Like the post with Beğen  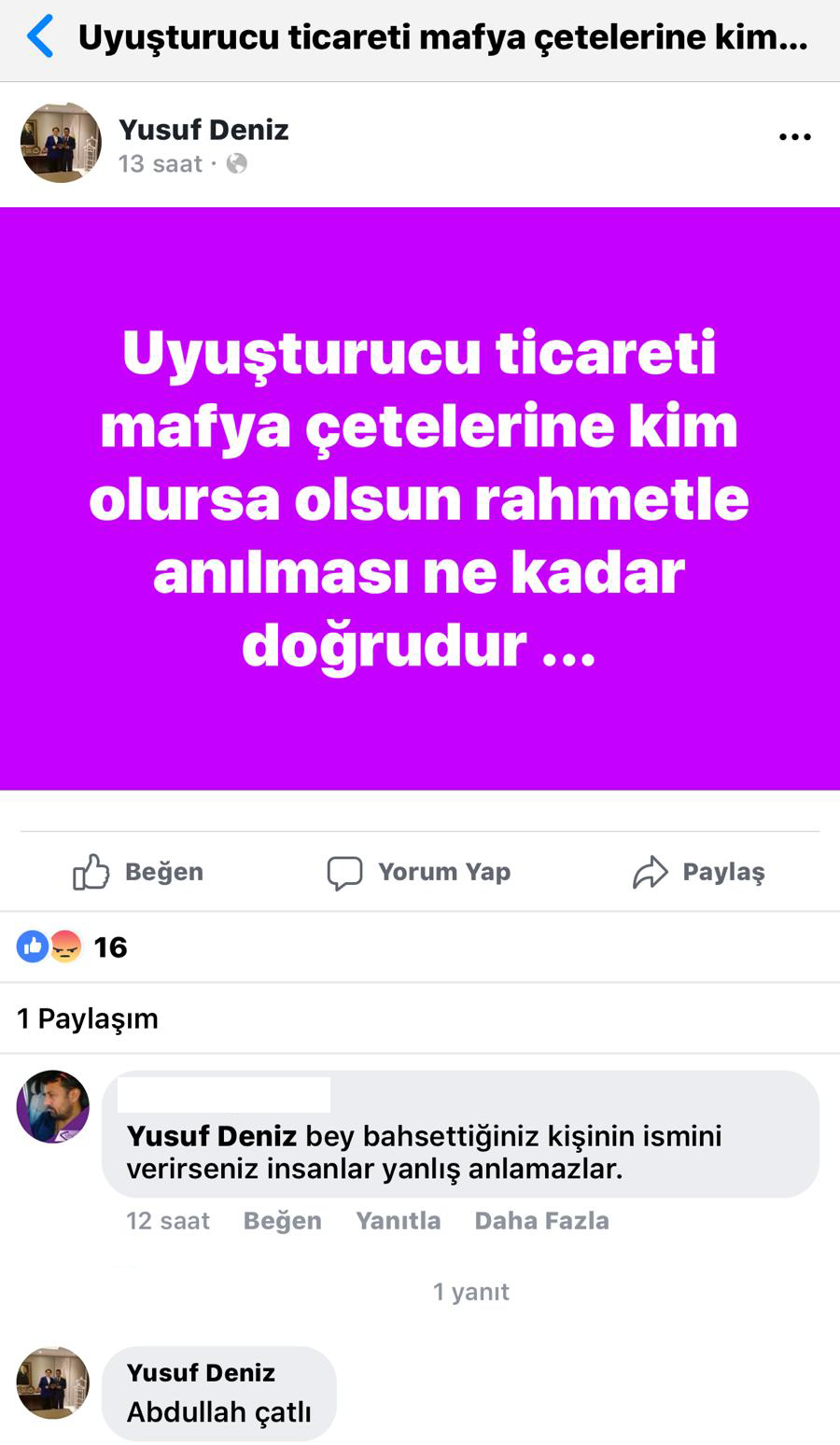[138, 872]
